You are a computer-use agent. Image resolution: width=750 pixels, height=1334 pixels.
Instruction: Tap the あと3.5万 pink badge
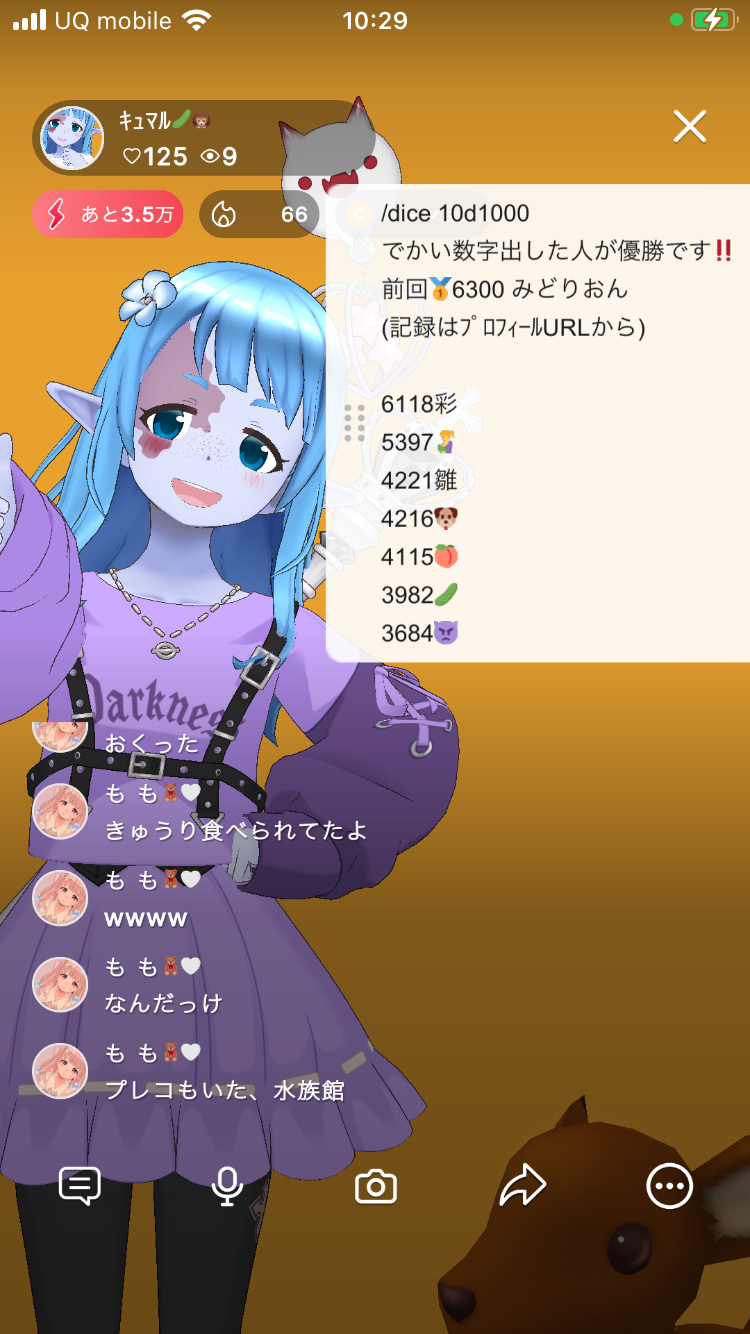[108, 214]
